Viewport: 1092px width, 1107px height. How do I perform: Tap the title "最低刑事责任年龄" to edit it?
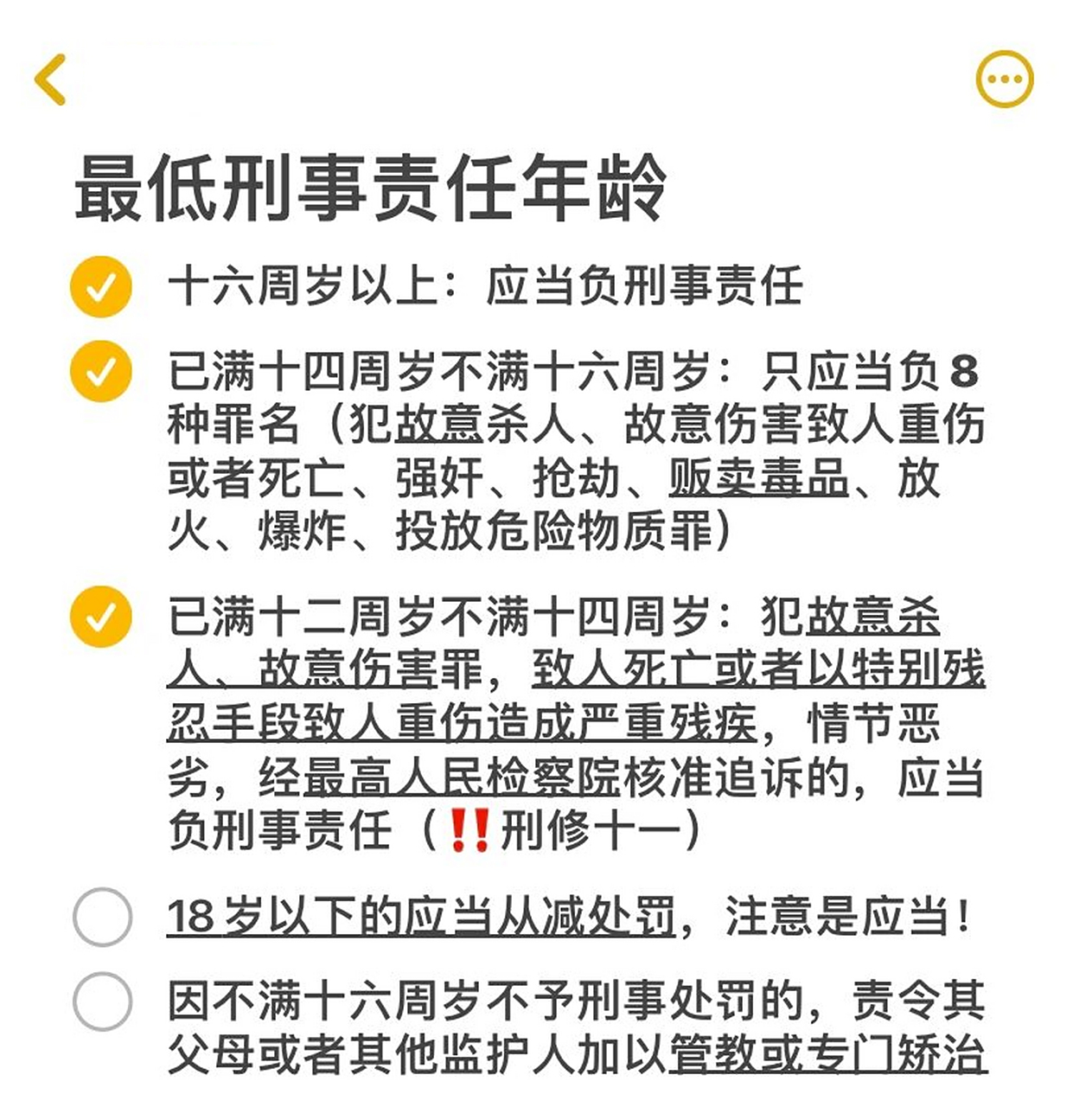pos(363,186)
